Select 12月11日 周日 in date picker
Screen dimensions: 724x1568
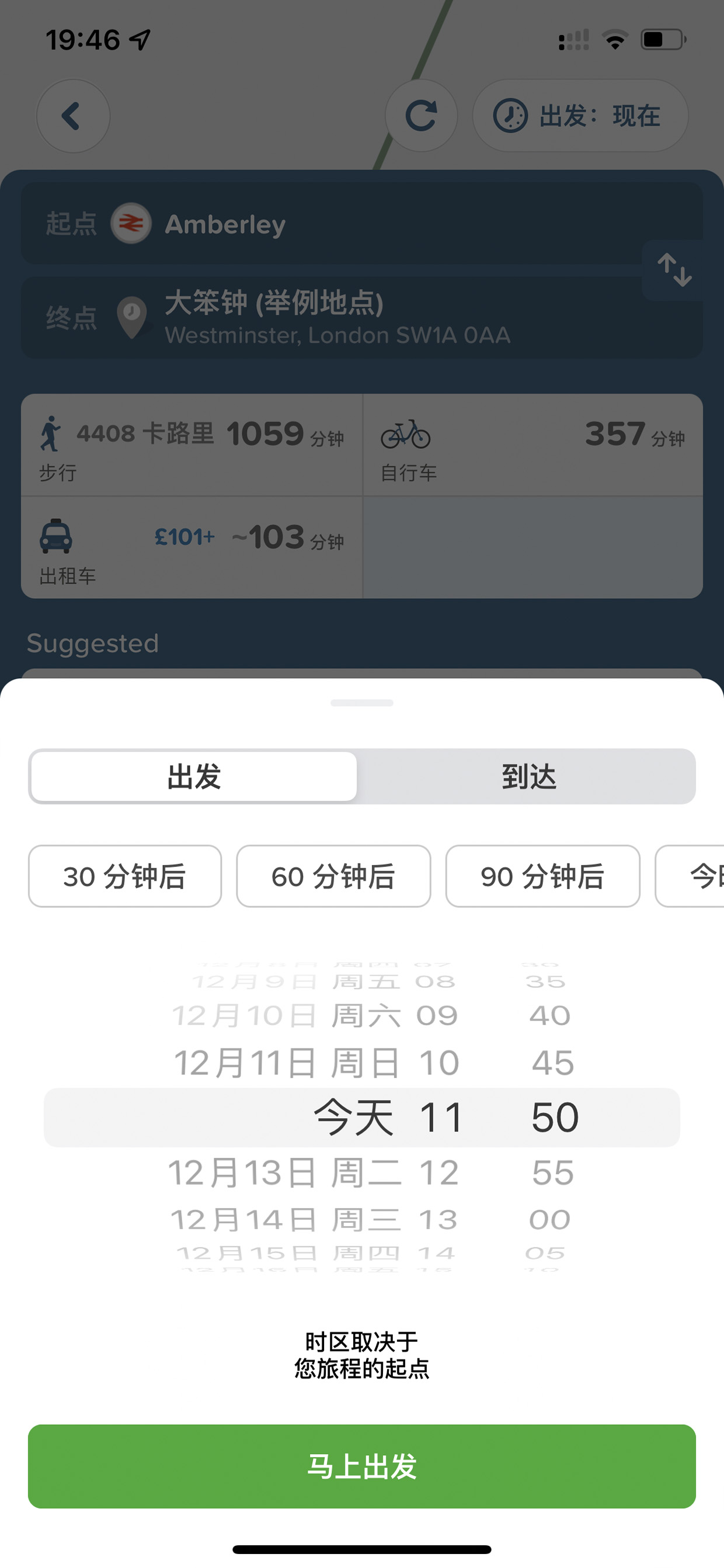(x=287, y=1063)
